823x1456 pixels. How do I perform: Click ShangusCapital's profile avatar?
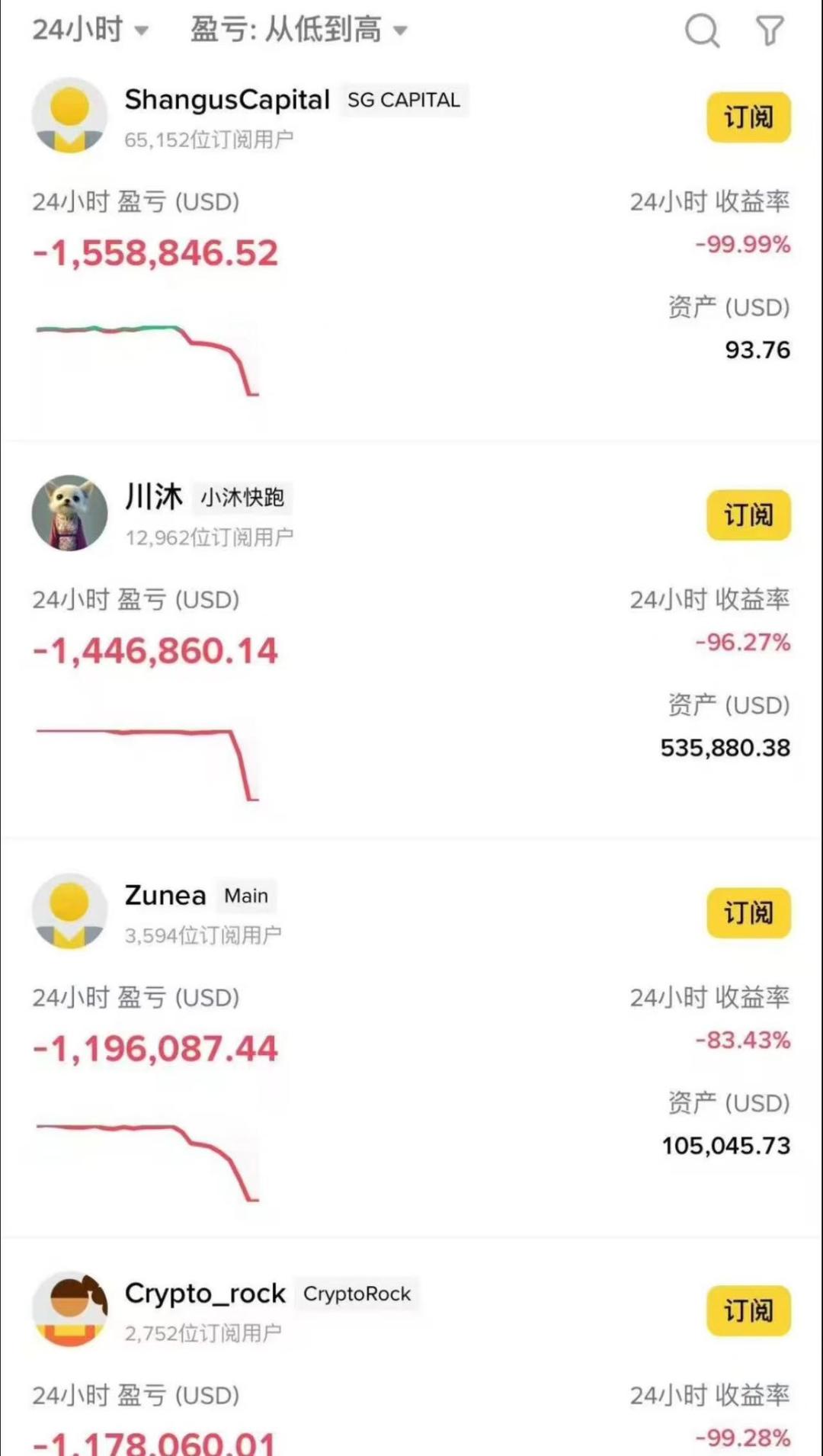tap(69, 116)
